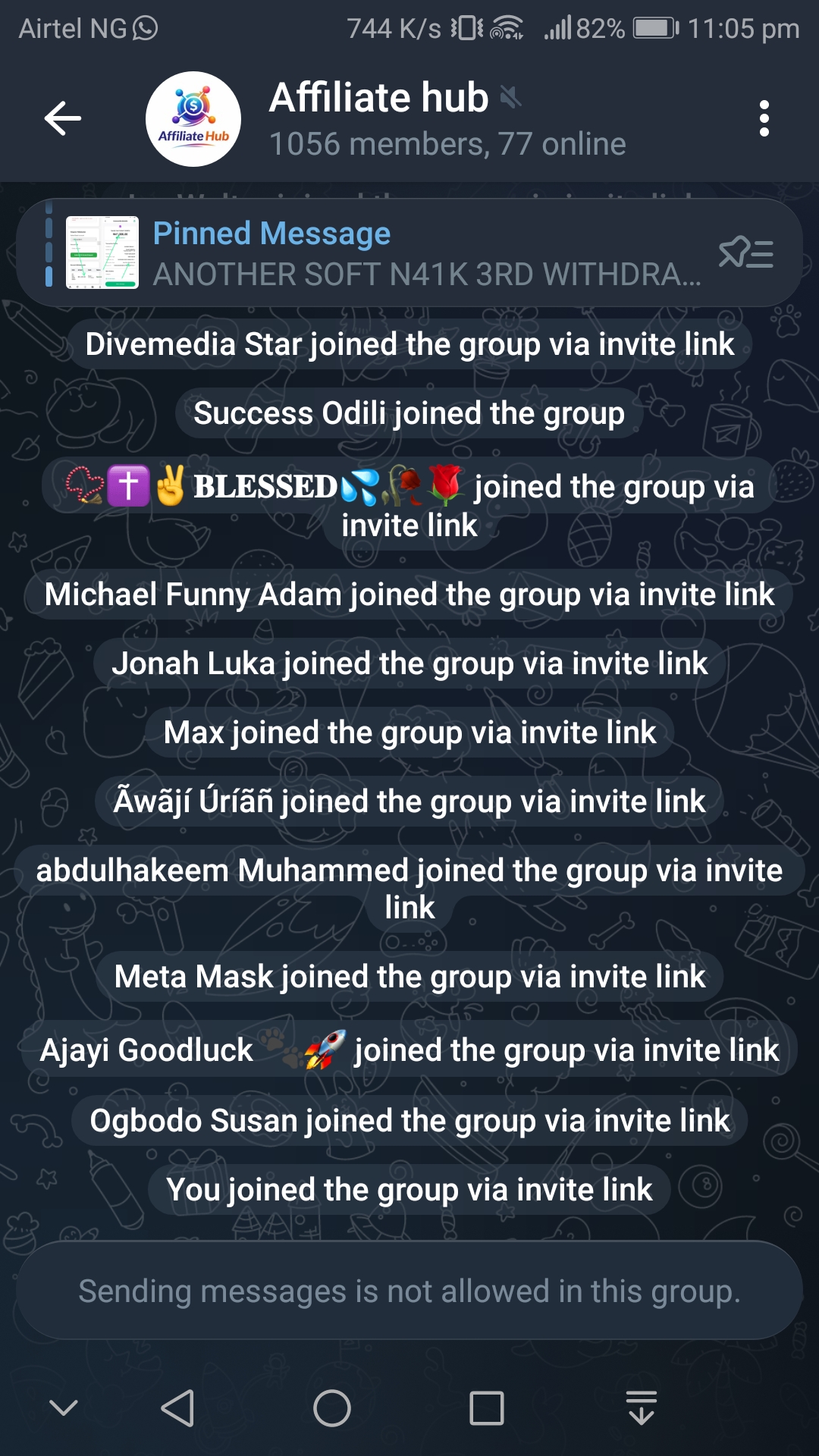Open Michael Funny Adam's profile from the join notice

pyautogui.click(x=193, y=595)
